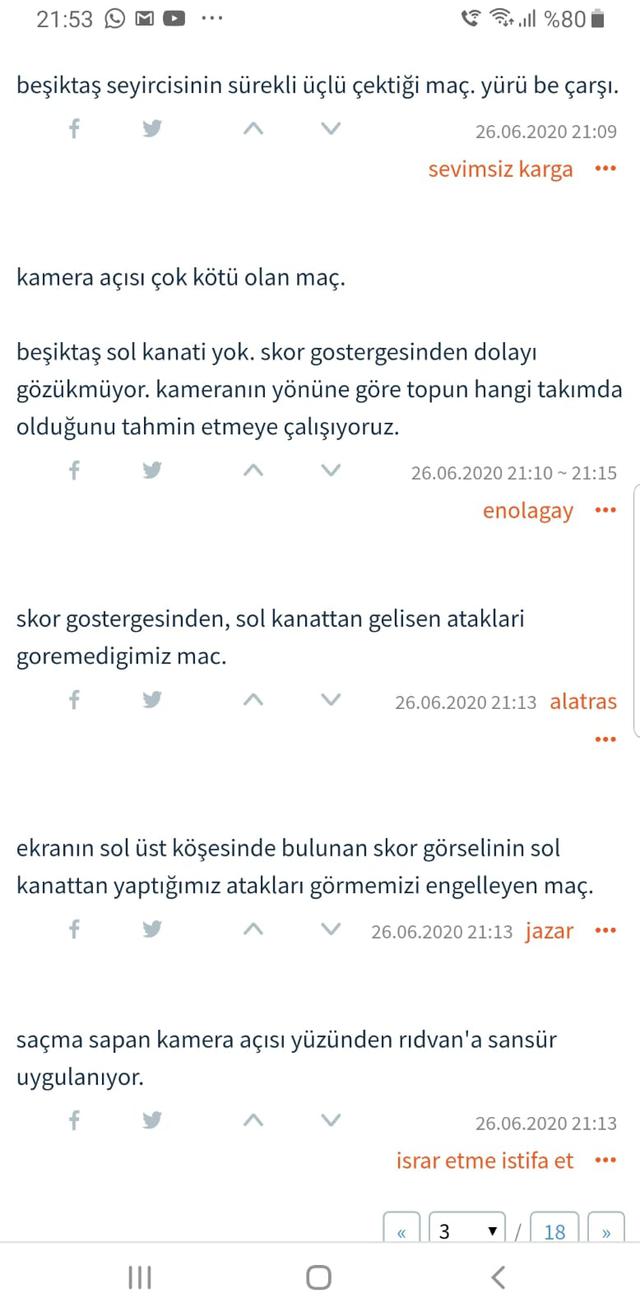Open author profile israr etme istifa et
This screenshot has height=1316, width=640.
pos(485,1161)
